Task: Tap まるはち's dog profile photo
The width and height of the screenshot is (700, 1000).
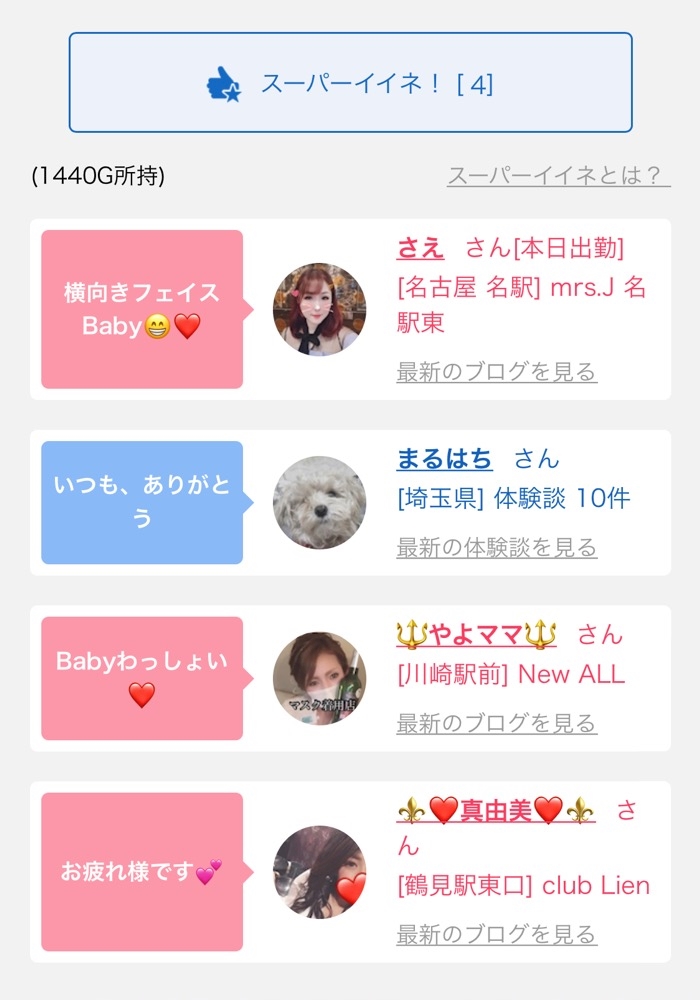Action: point(319,503)
